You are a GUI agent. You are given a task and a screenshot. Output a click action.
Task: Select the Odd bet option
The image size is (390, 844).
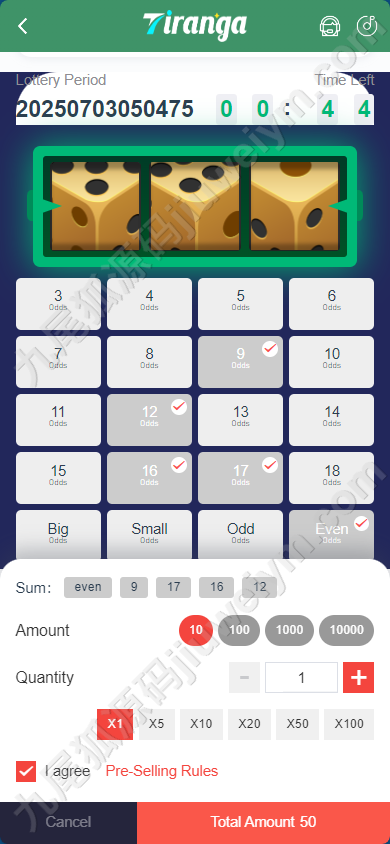coord(240,534)
